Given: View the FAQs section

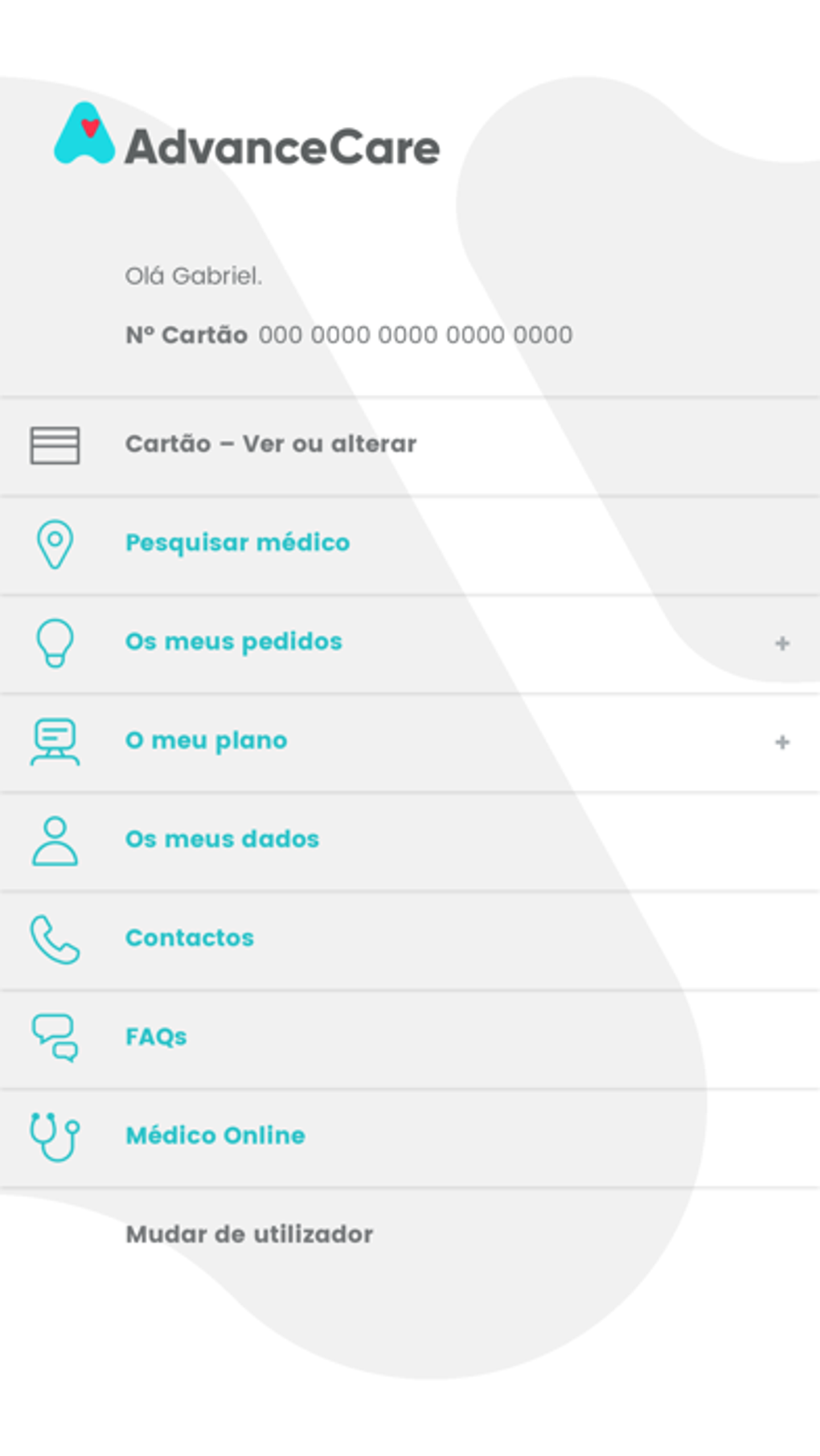Looking at the screenshot, I should (x=156, y=1038).
